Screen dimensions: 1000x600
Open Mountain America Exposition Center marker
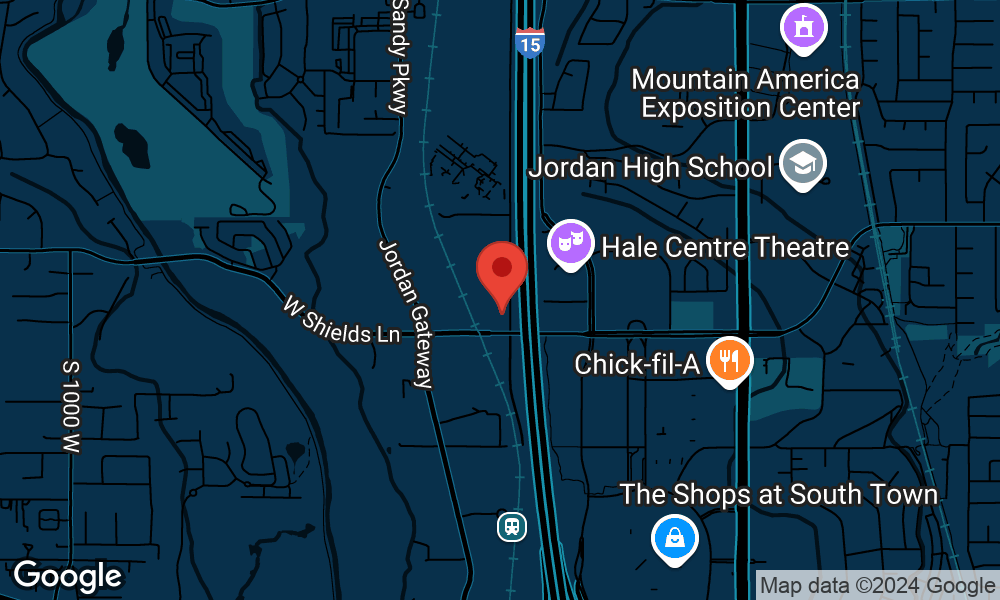click(802, 27)
